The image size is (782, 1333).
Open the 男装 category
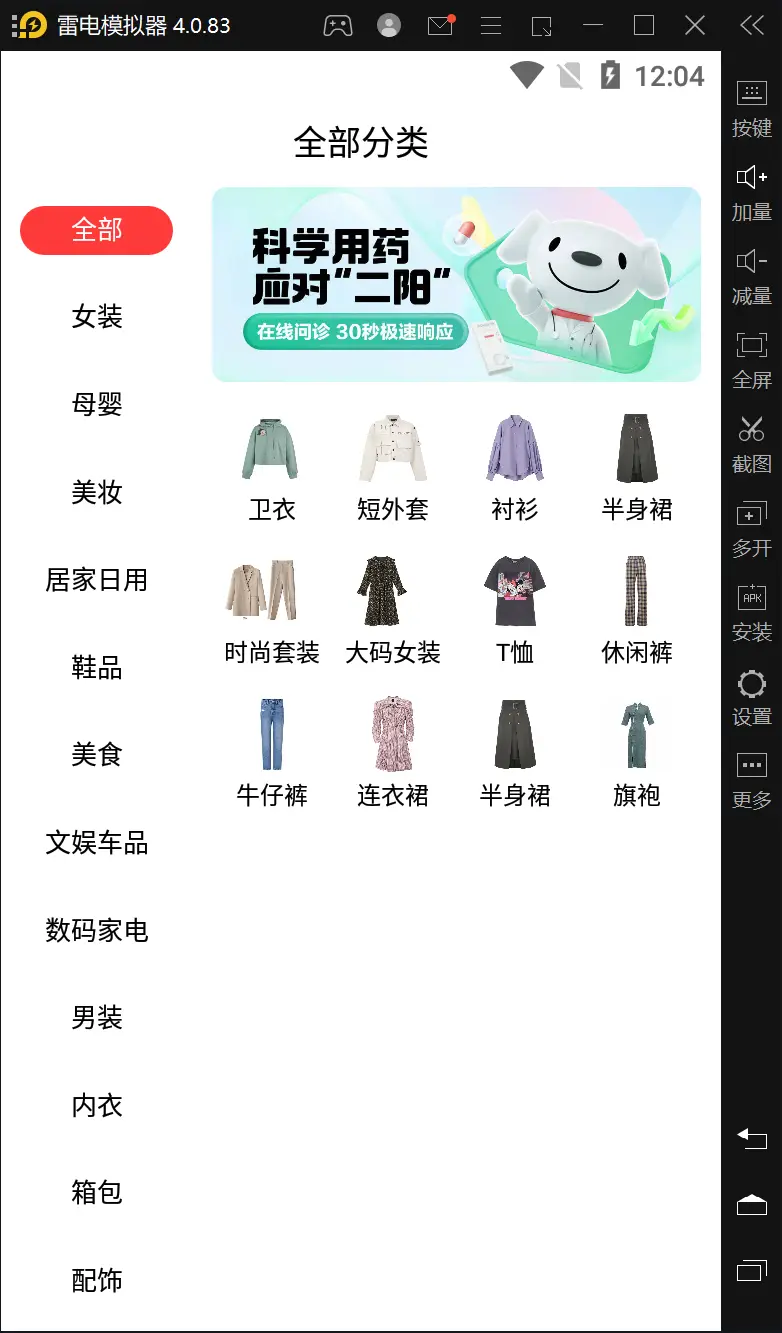point(97,1018)
